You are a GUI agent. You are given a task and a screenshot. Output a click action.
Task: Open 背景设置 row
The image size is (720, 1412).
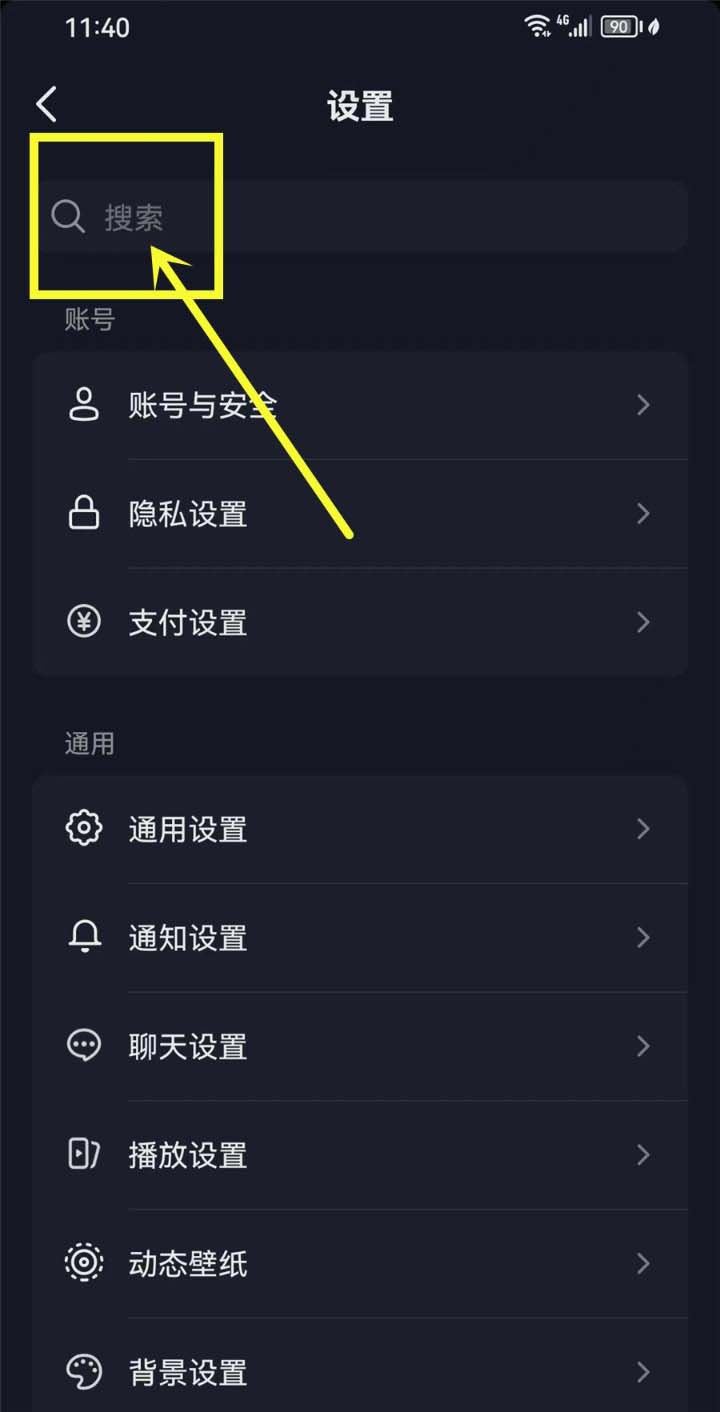(x=360, y=1370)
